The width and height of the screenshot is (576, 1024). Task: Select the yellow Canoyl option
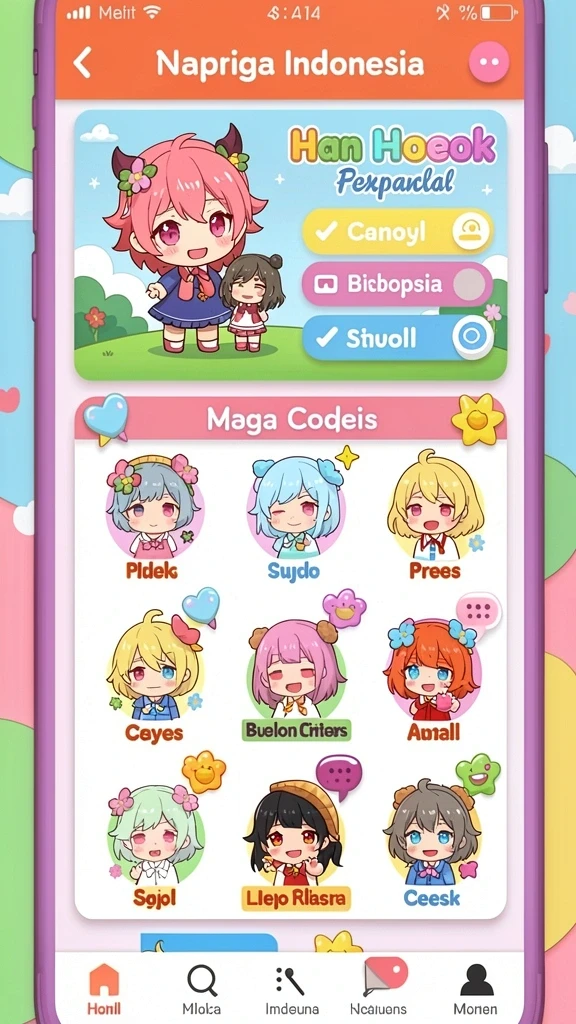tap(398, 231)
